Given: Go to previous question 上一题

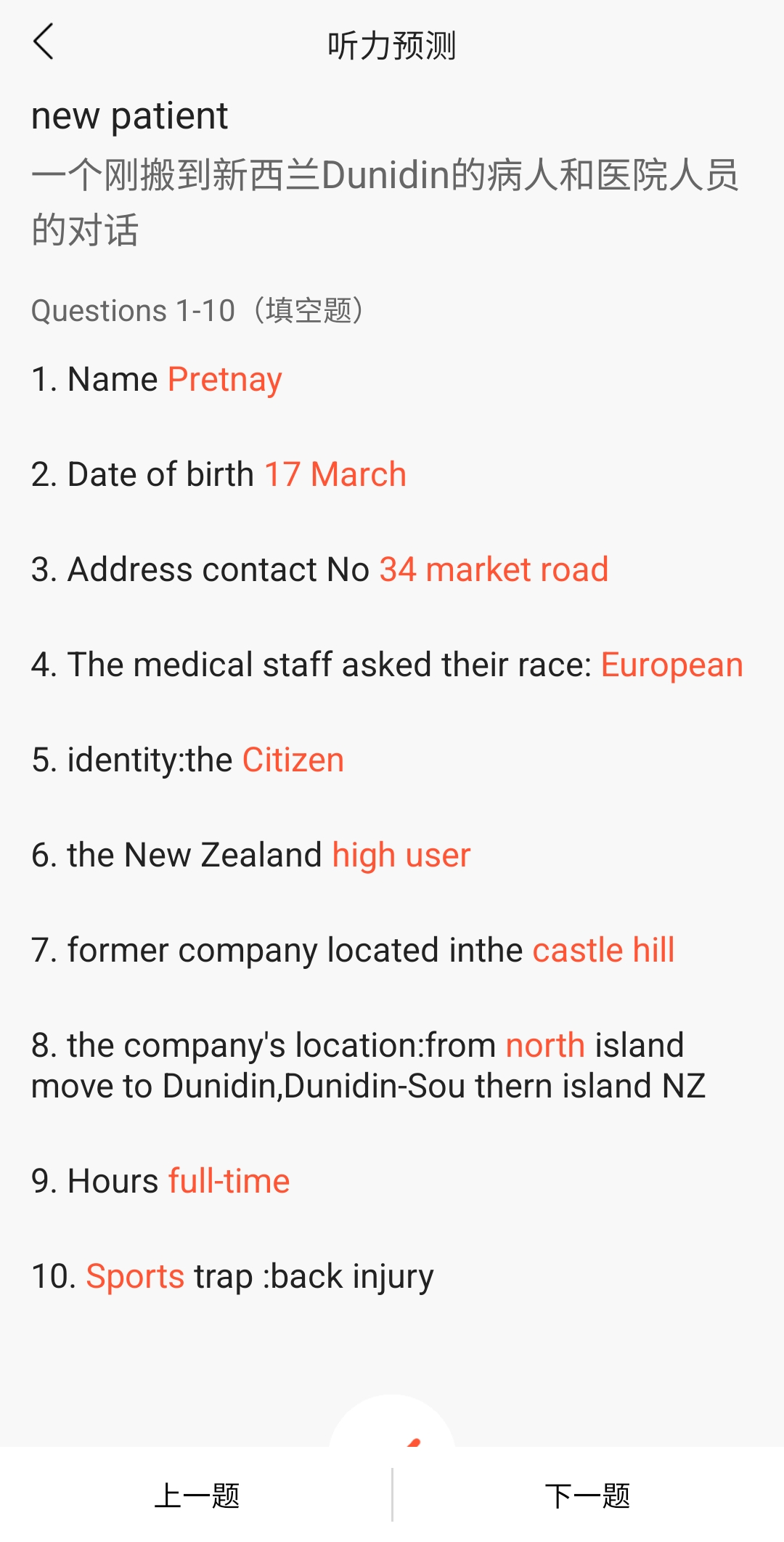Looking at the screenshot, I should pos(196,1495).
